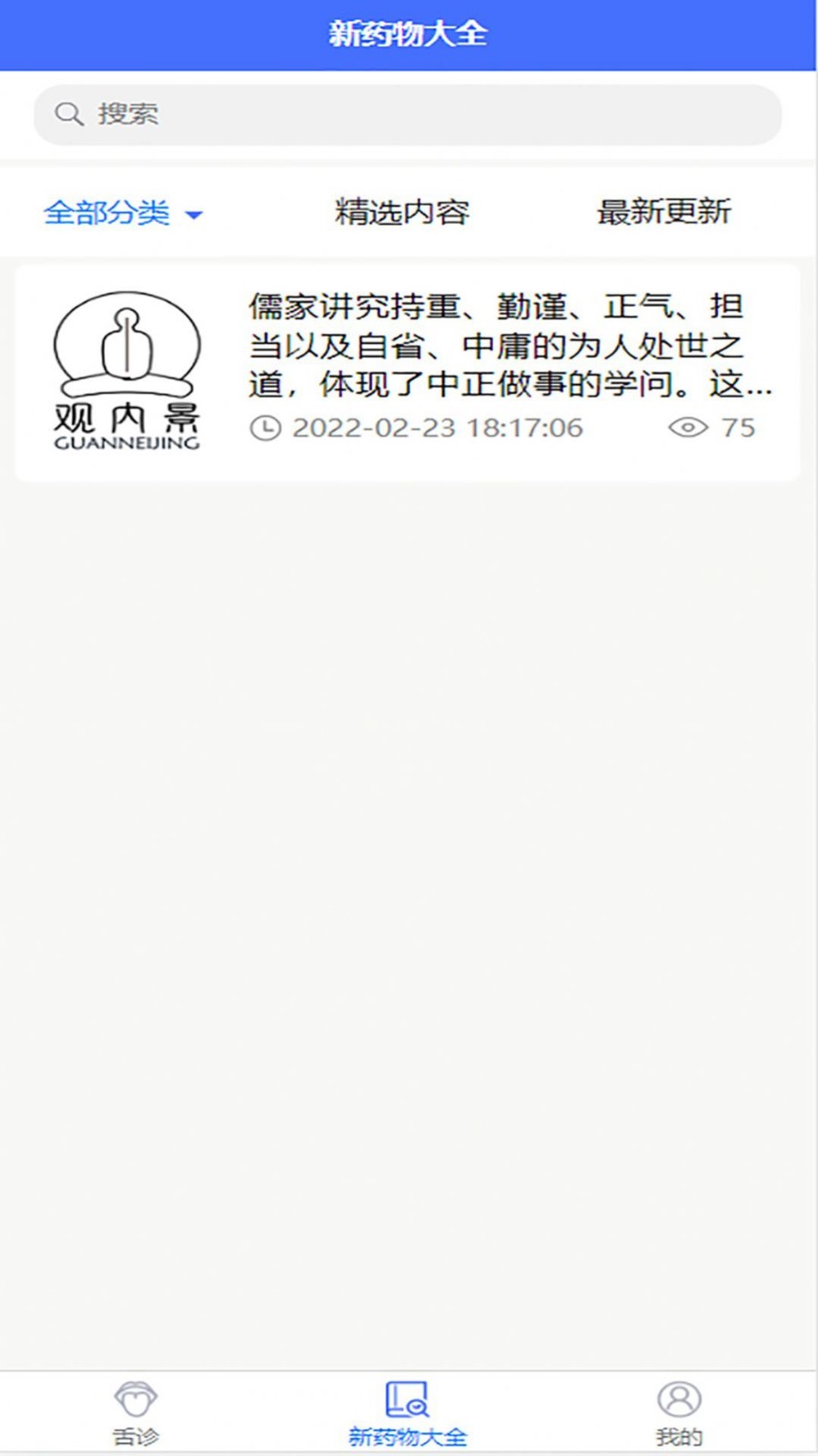
Task: Switch to the 精选内容 tab
Action: tap(401, 212)
